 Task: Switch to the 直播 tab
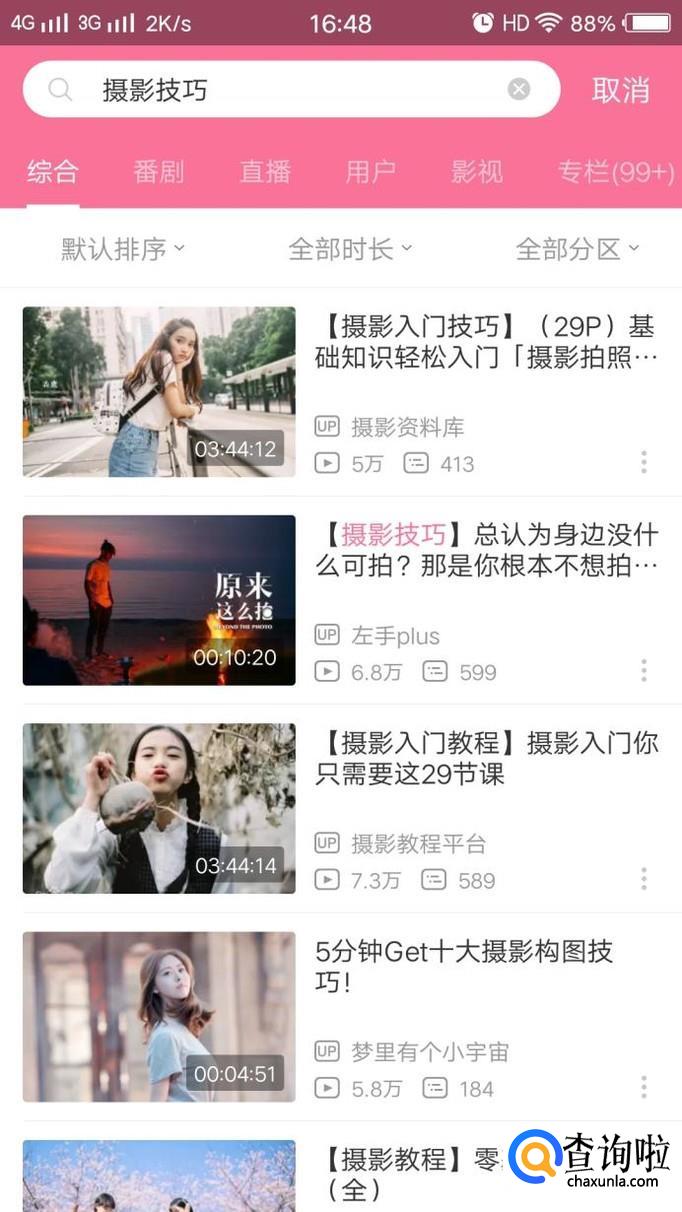(x=265, y=172)
